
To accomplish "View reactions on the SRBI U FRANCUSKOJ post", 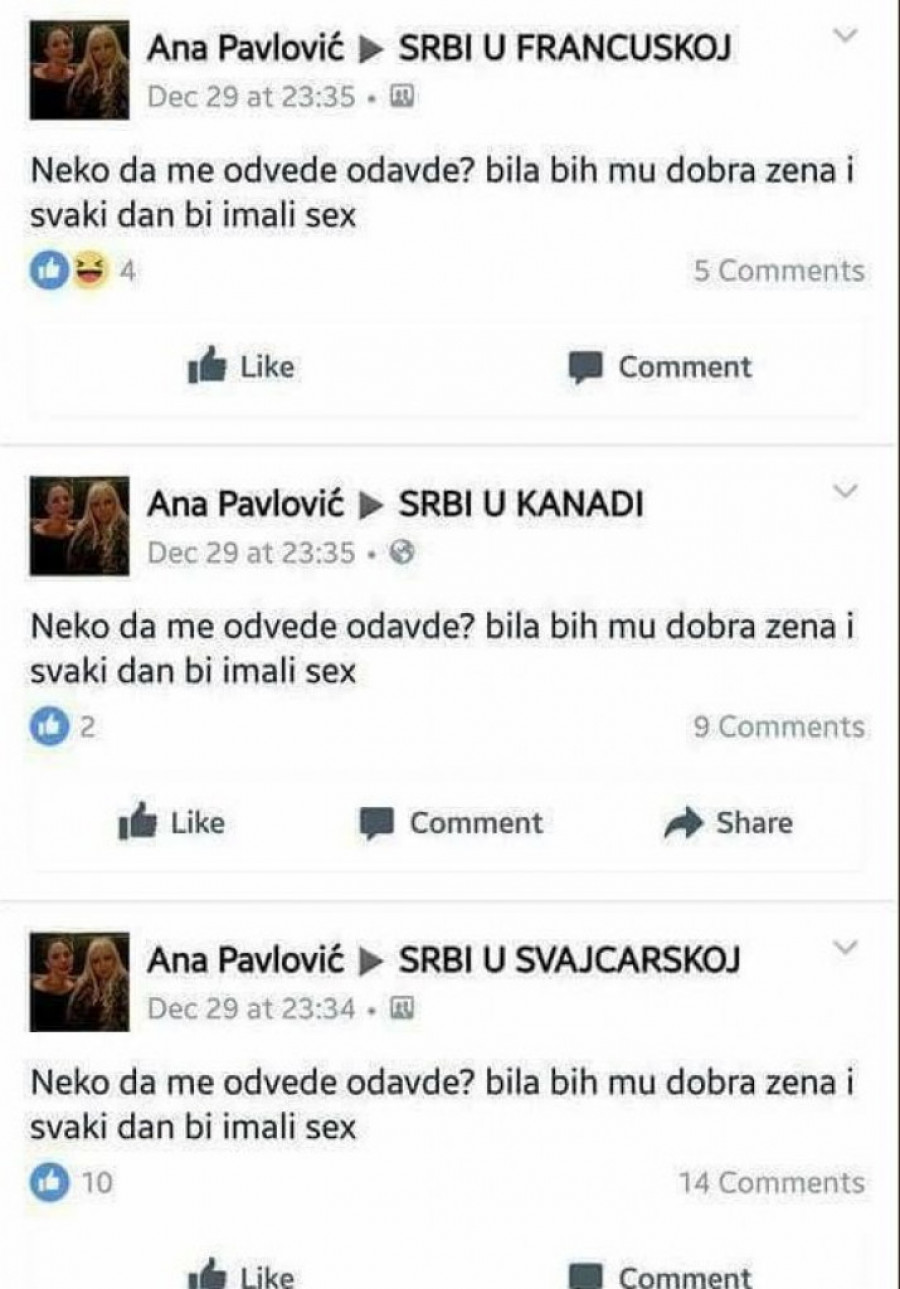I will (82, 271).
